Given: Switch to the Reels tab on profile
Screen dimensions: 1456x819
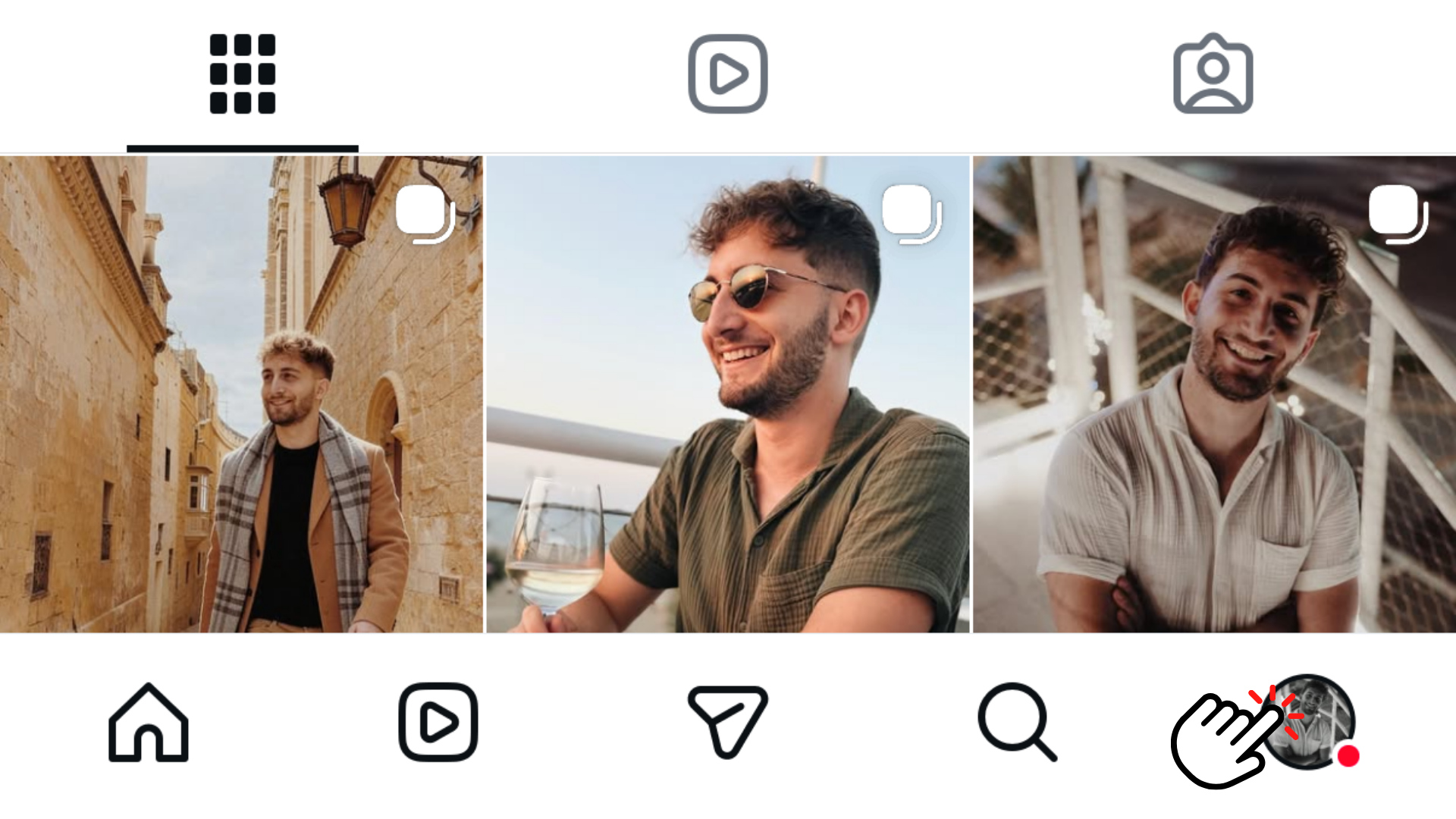Looking at the screenshot, I should coord(727,74).
